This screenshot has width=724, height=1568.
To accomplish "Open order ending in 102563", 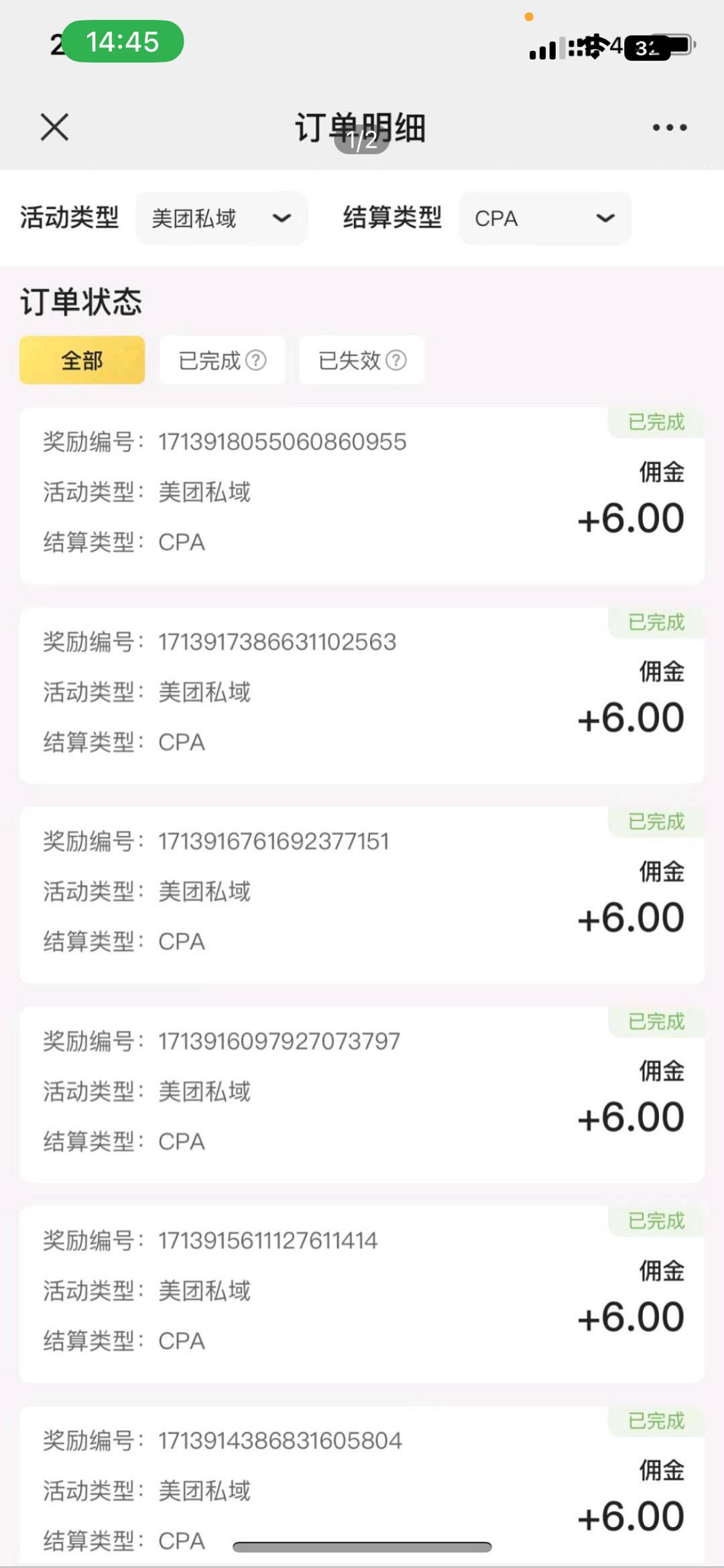I will [361, 695].
